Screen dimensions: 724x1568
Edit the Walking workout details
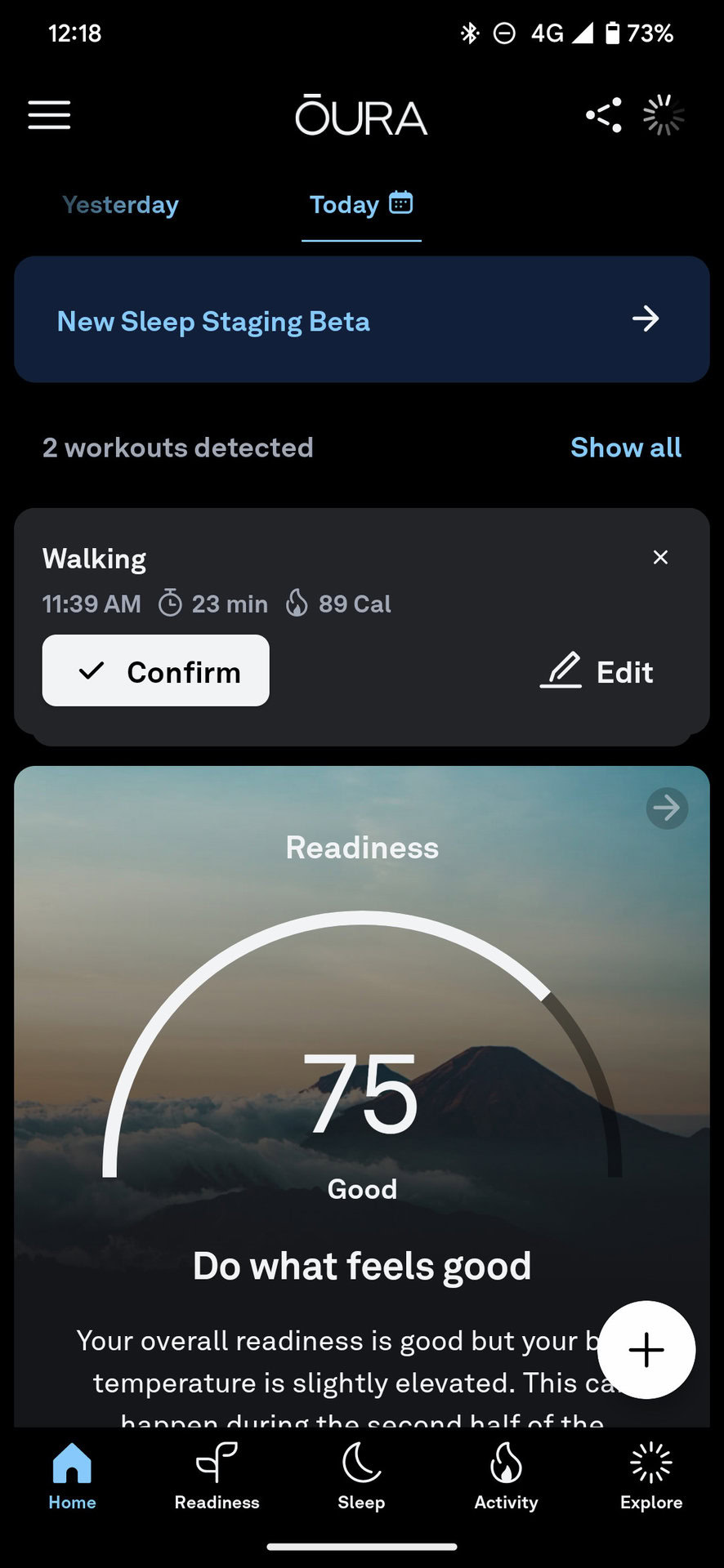pyautogui.click(x=597, y=671)
